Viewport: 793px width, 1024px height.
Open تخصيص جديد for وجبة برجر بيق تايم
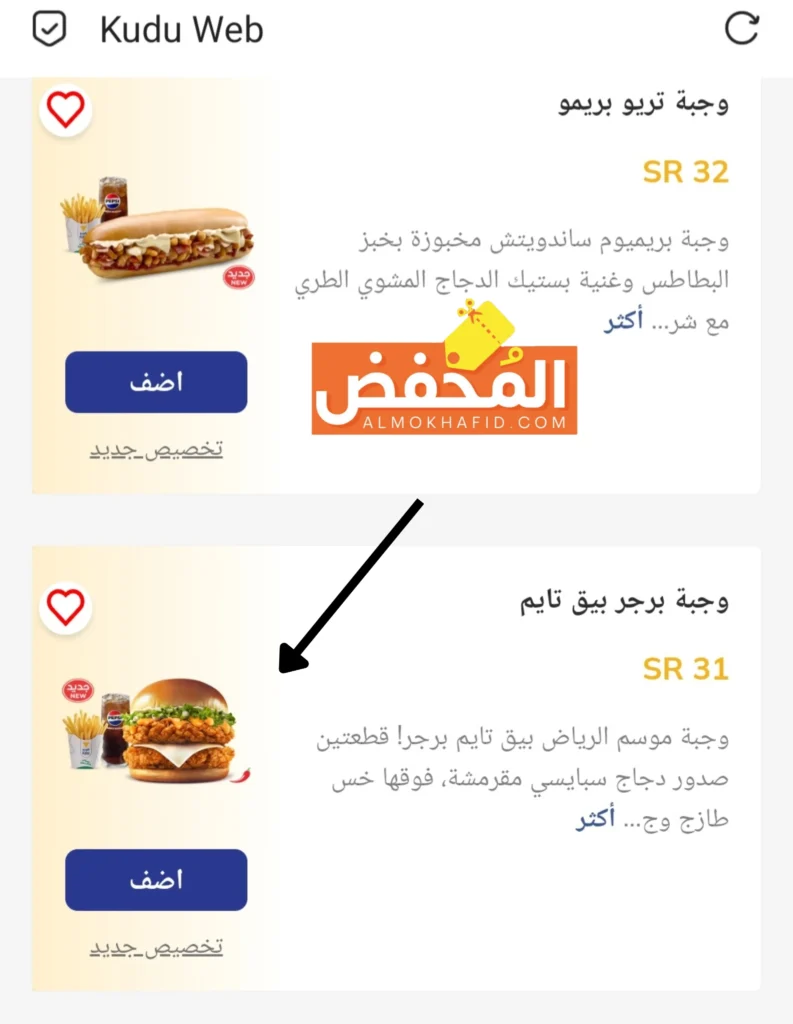[x=156, y=946]
